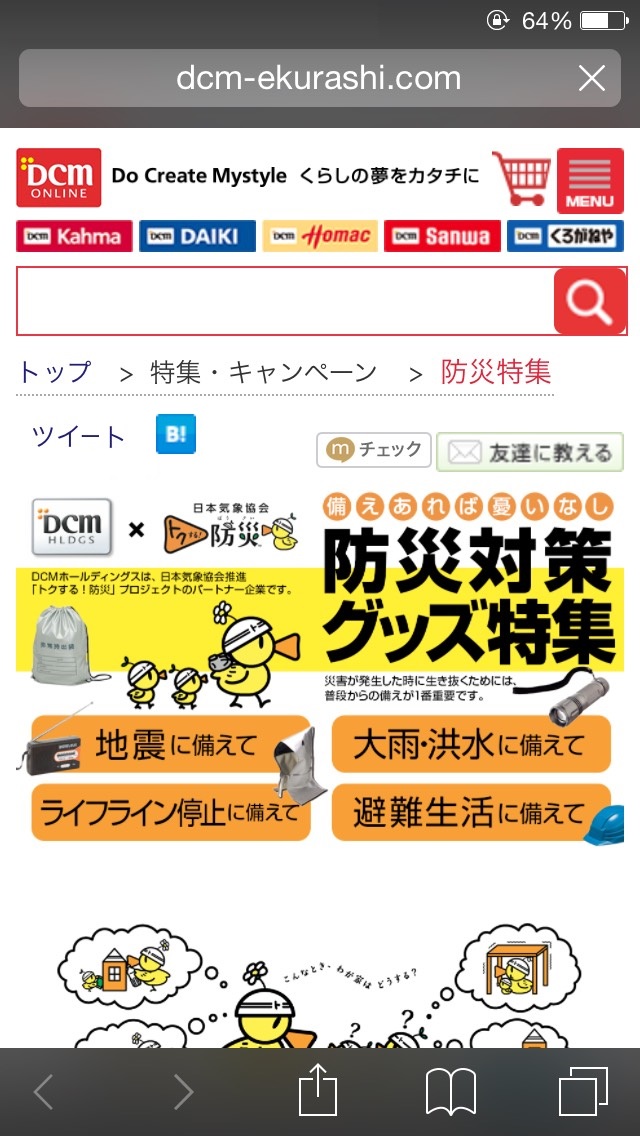Go to トップ breadcrumb
This screenshot has height=1136, width=640.
click(54, 373)
